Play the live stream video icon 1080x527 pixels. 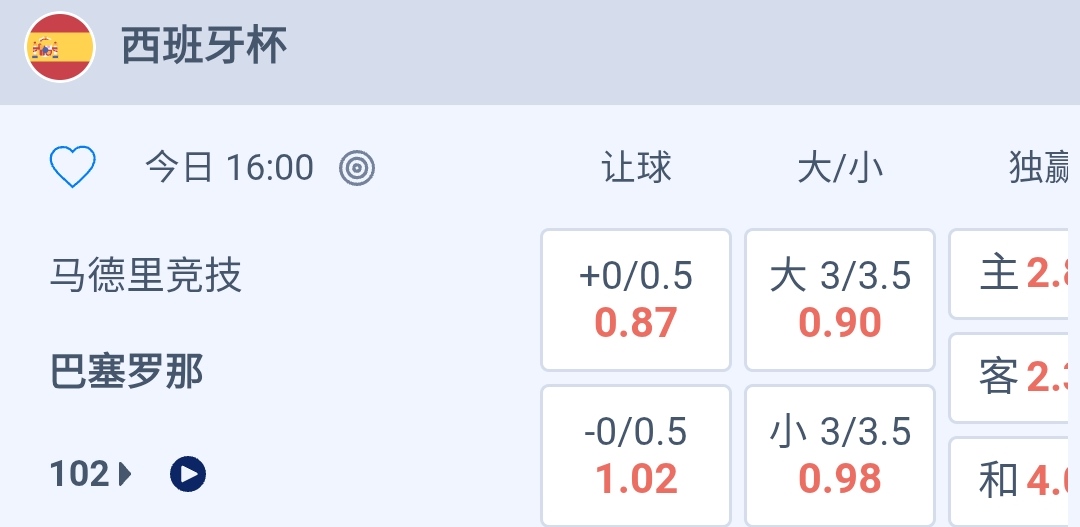tap(188, 473)
